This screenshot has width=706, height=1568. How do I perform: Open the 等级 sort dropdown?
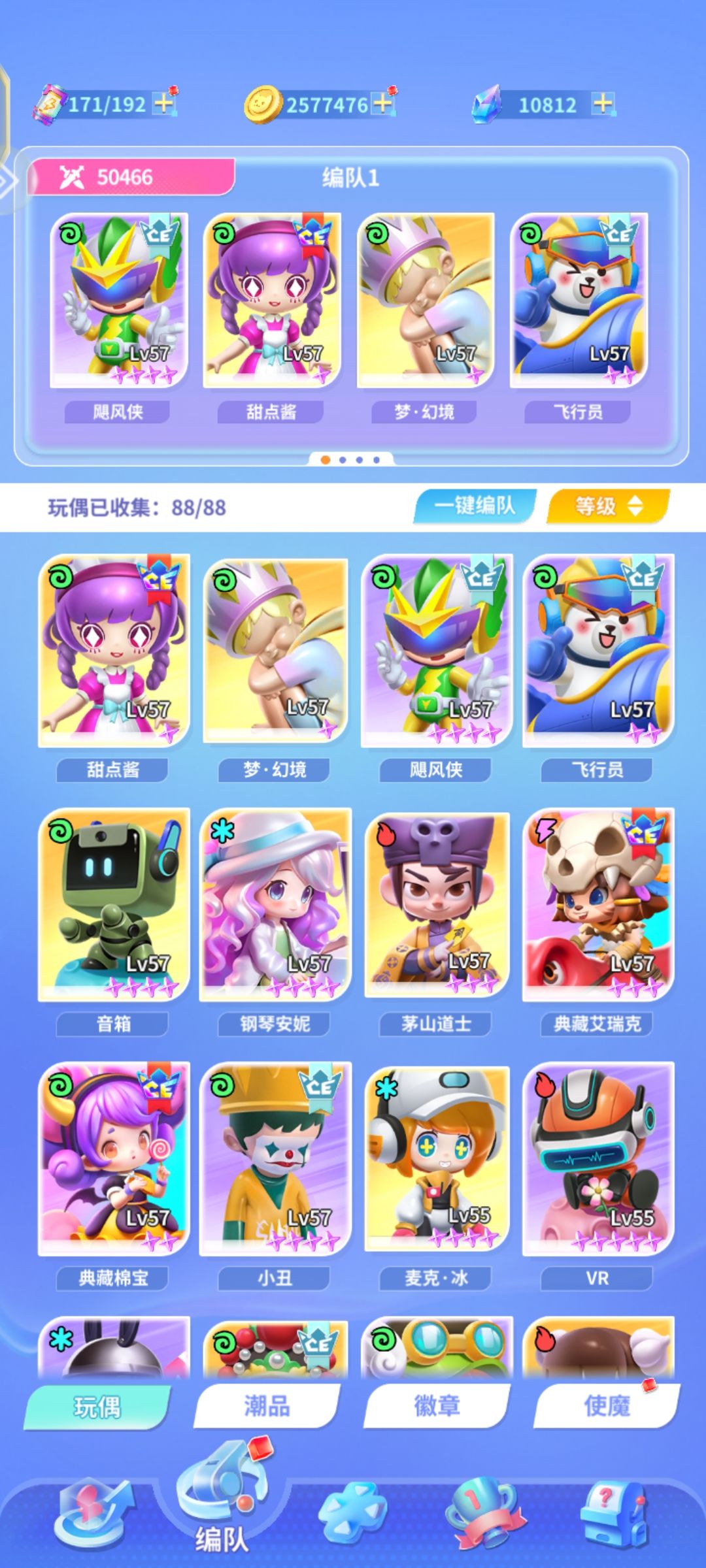(x=609, y=506)
